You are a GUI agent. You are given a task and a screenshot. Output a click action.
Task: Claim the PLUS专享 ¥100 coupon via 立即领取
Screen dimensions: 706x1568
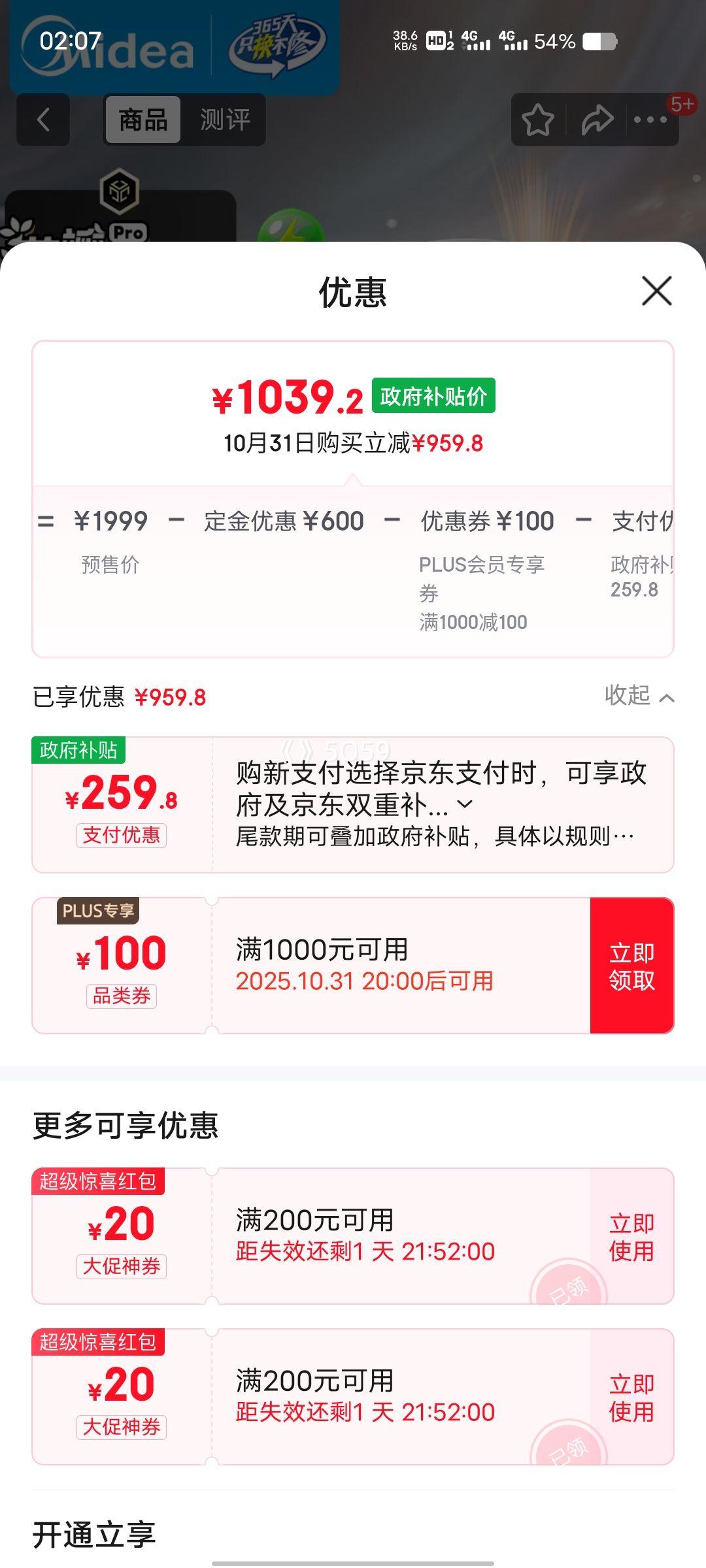click(x=631, y=966)
